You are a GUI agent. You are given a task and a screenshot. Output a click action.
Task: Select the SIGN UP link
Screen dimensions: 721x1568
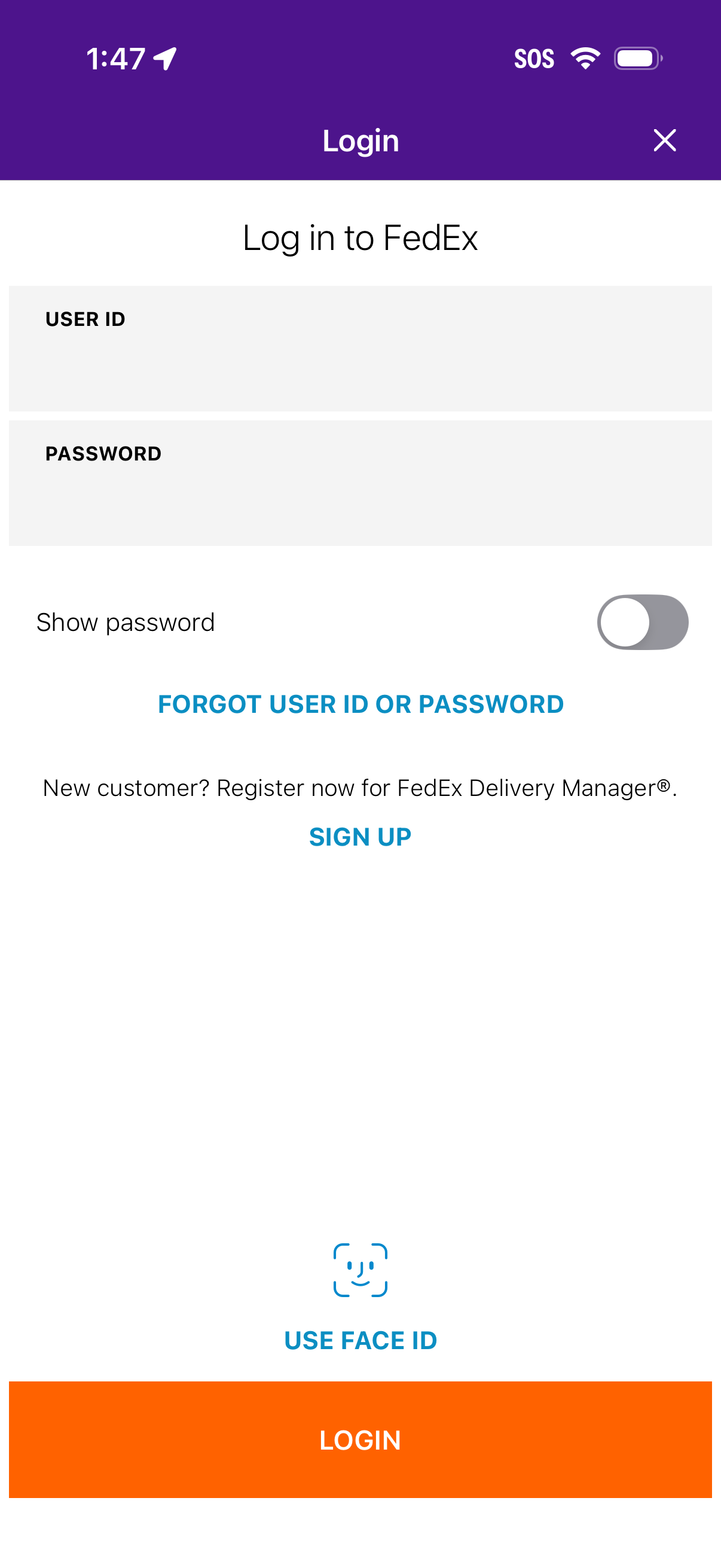tap(360, 837)
